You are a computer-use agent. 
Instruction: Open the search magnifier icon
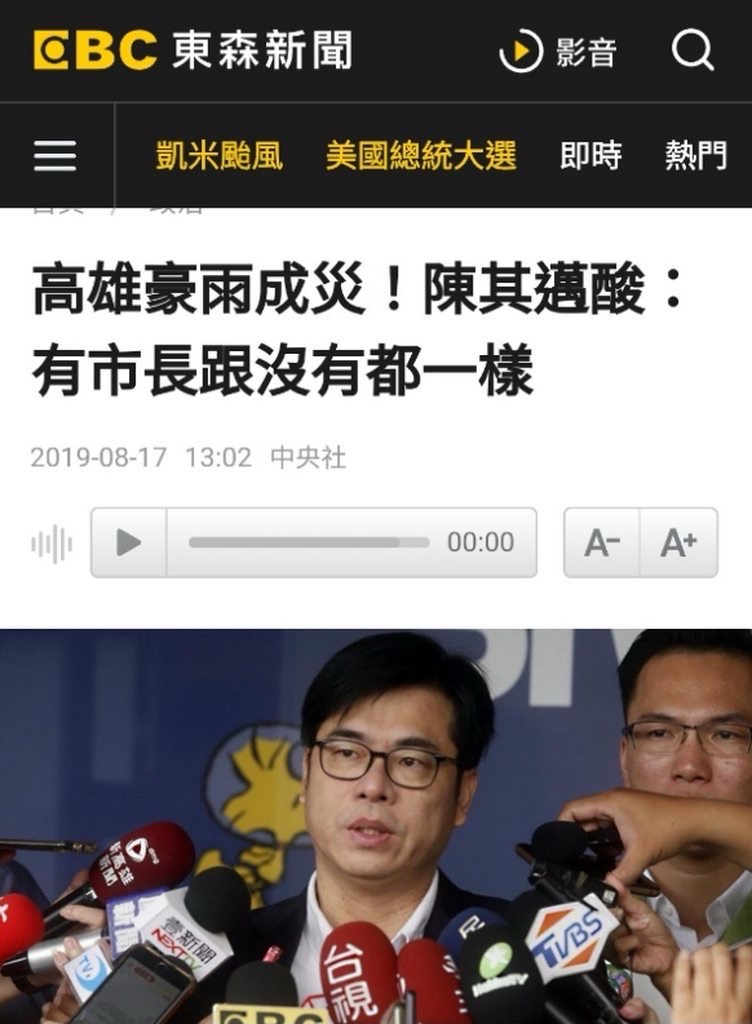click(692, 50)
